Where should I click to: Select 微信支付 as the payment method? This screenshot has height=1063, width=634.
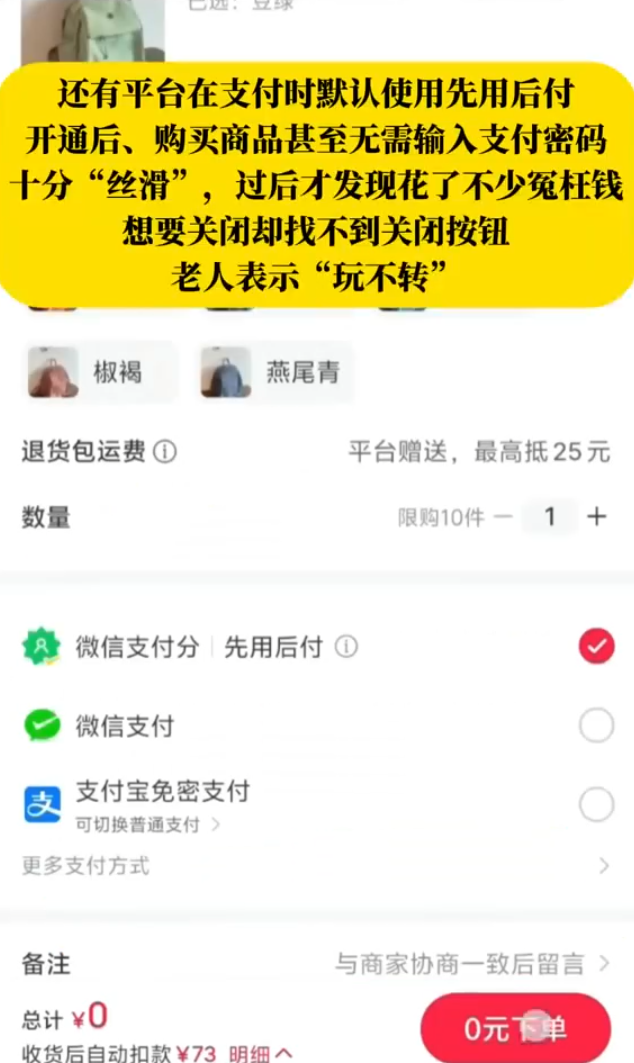coord(596,726)
